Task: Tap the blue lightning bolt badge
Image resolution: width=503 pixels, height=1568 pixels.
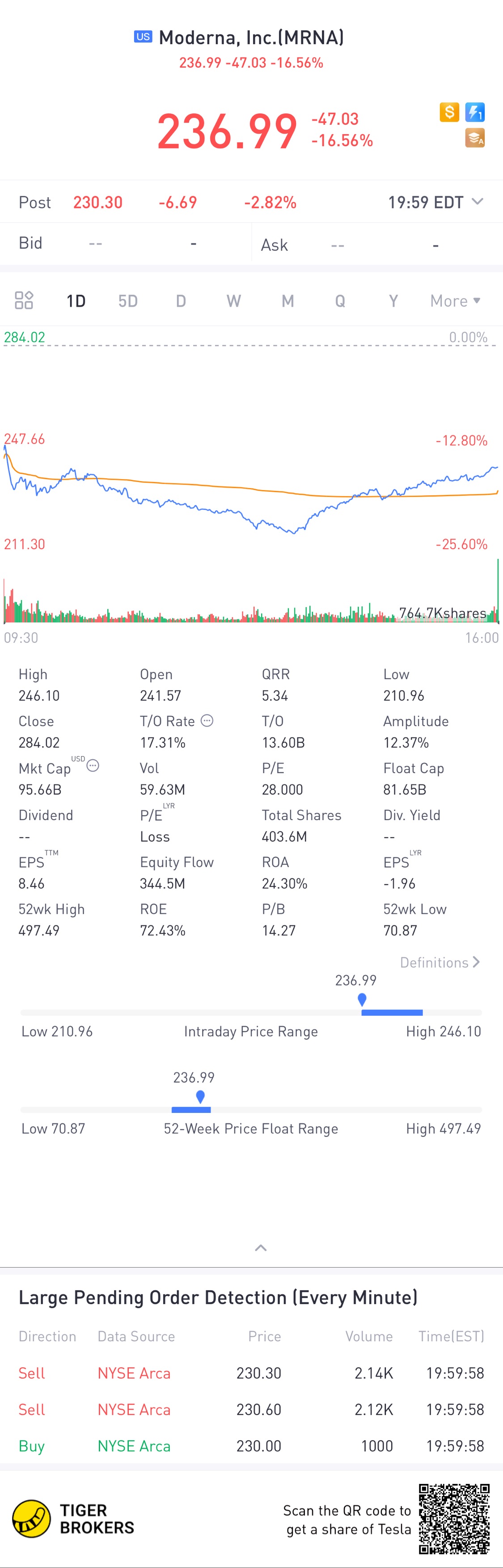Action: tap(475, 112)
